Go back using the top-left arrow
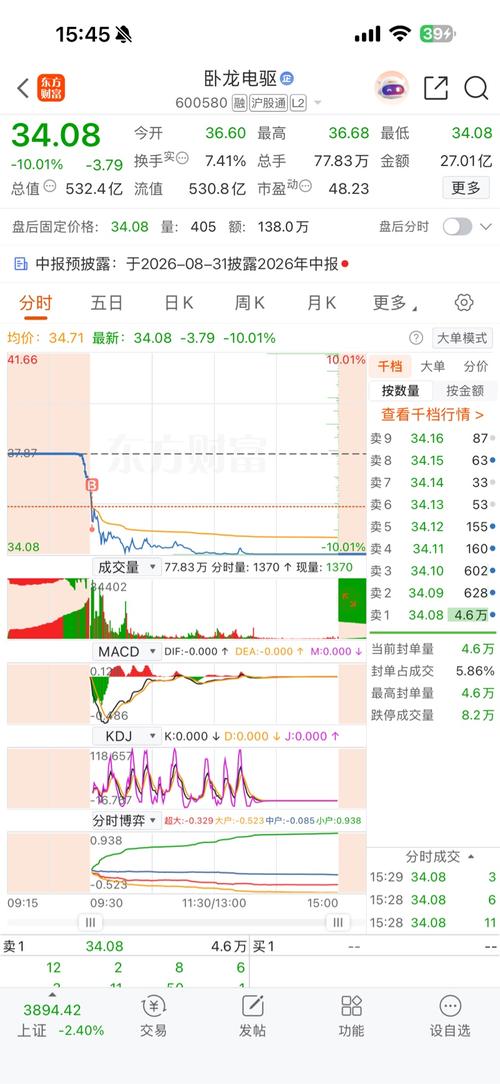This screenshot has width=500, height=1084. tap(23, 88)
